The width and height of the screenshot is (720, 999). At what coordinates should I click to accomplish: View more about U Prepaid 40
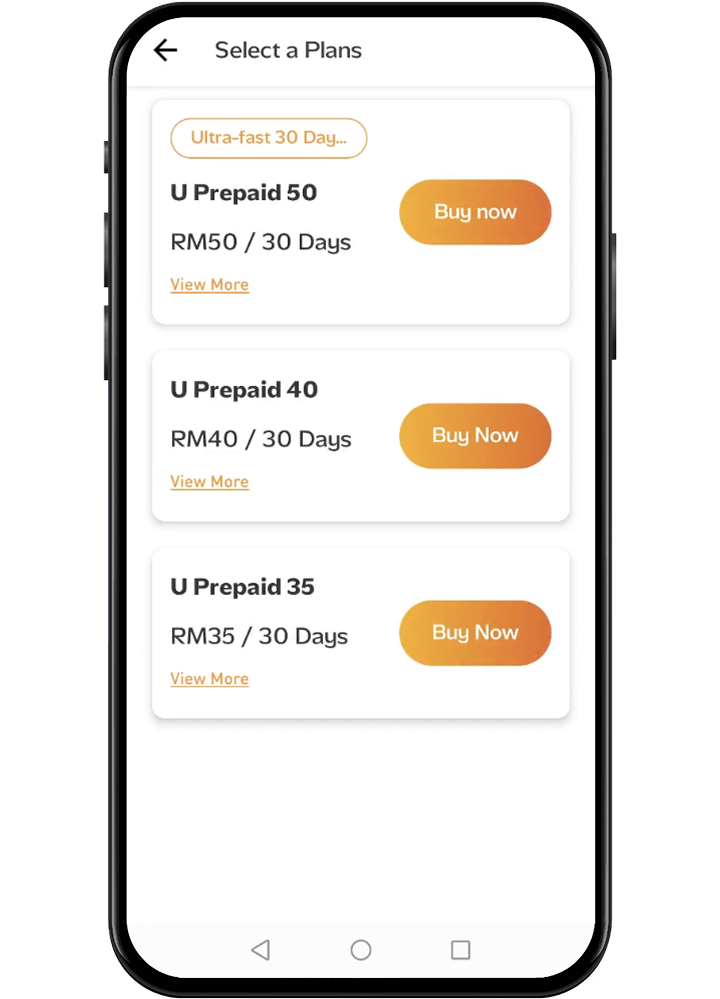(x=209, y=482)
